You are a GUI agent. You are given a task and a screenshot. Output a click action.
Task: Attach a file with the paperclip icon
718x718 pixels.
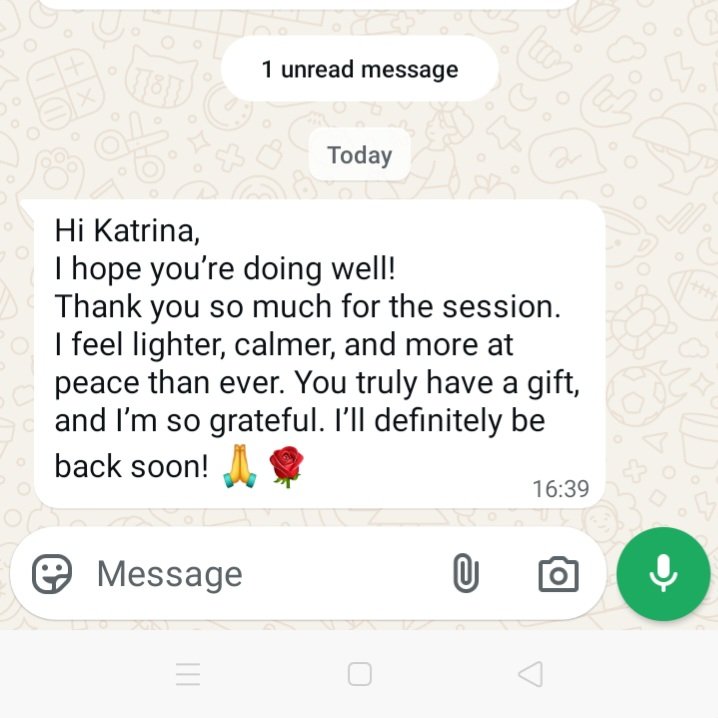point(466,574)
